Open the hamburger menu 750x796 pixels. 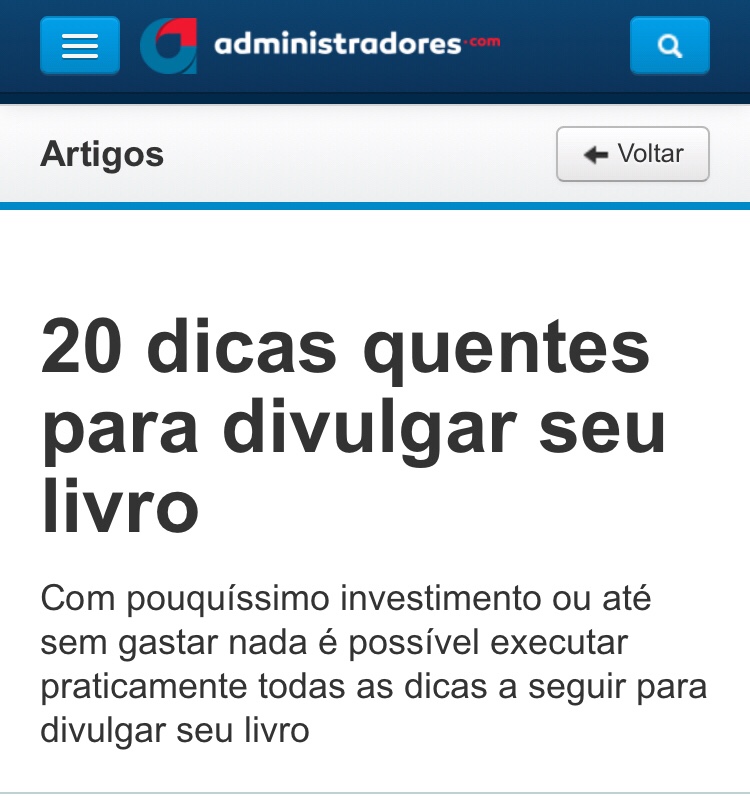point(80,46)
